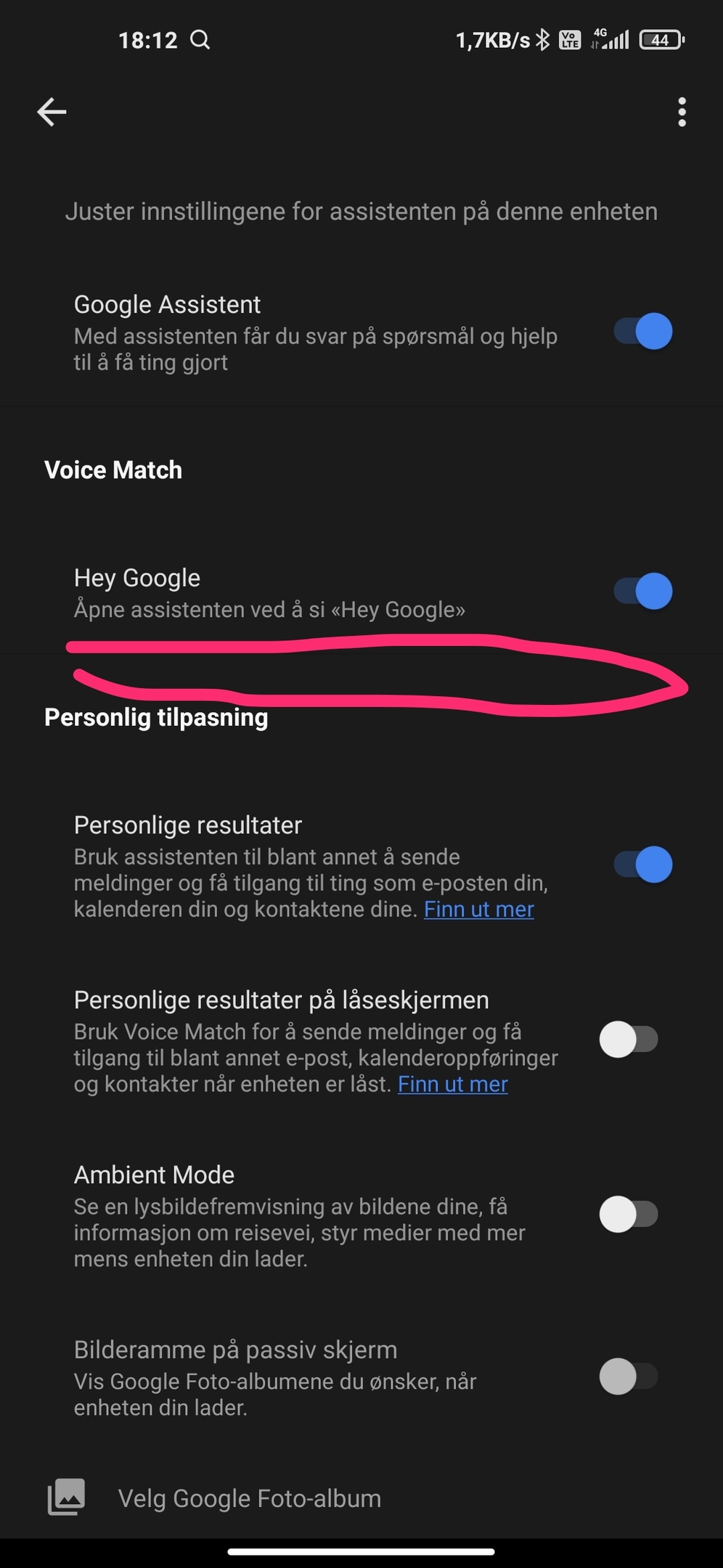Open Finn ut mer under Personlige resultater
723x1568 pixels.
click(479, 909)
